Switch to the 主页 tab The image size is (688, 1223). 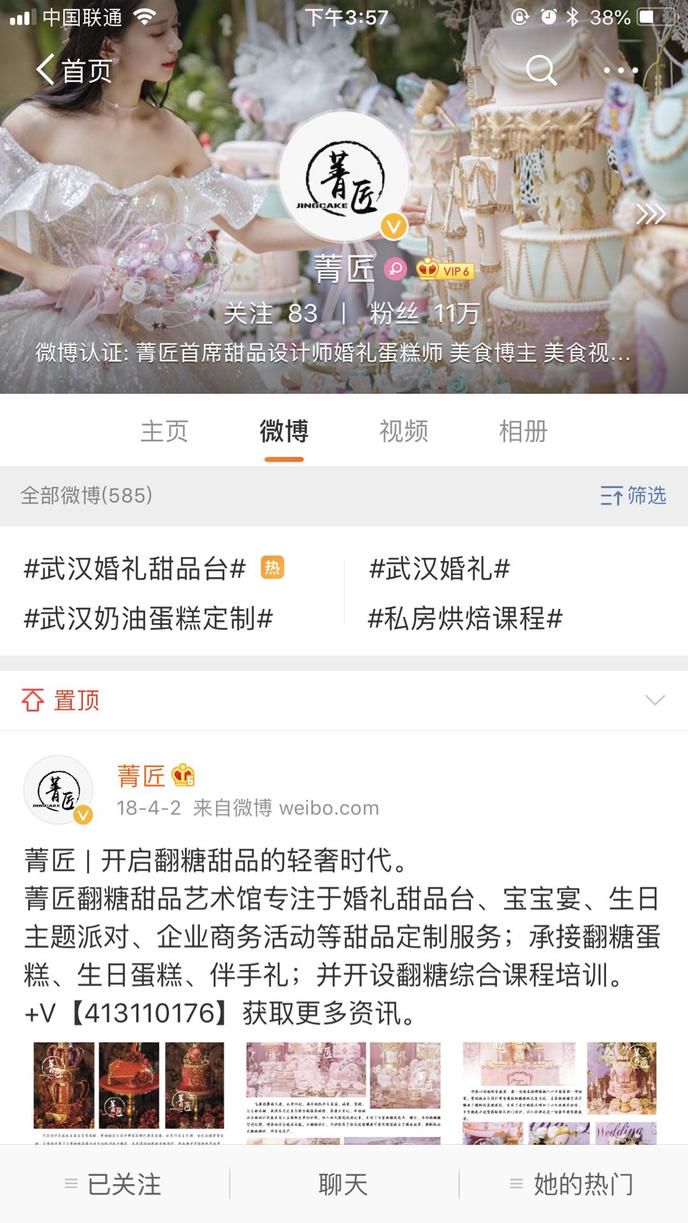pos(164,431)
